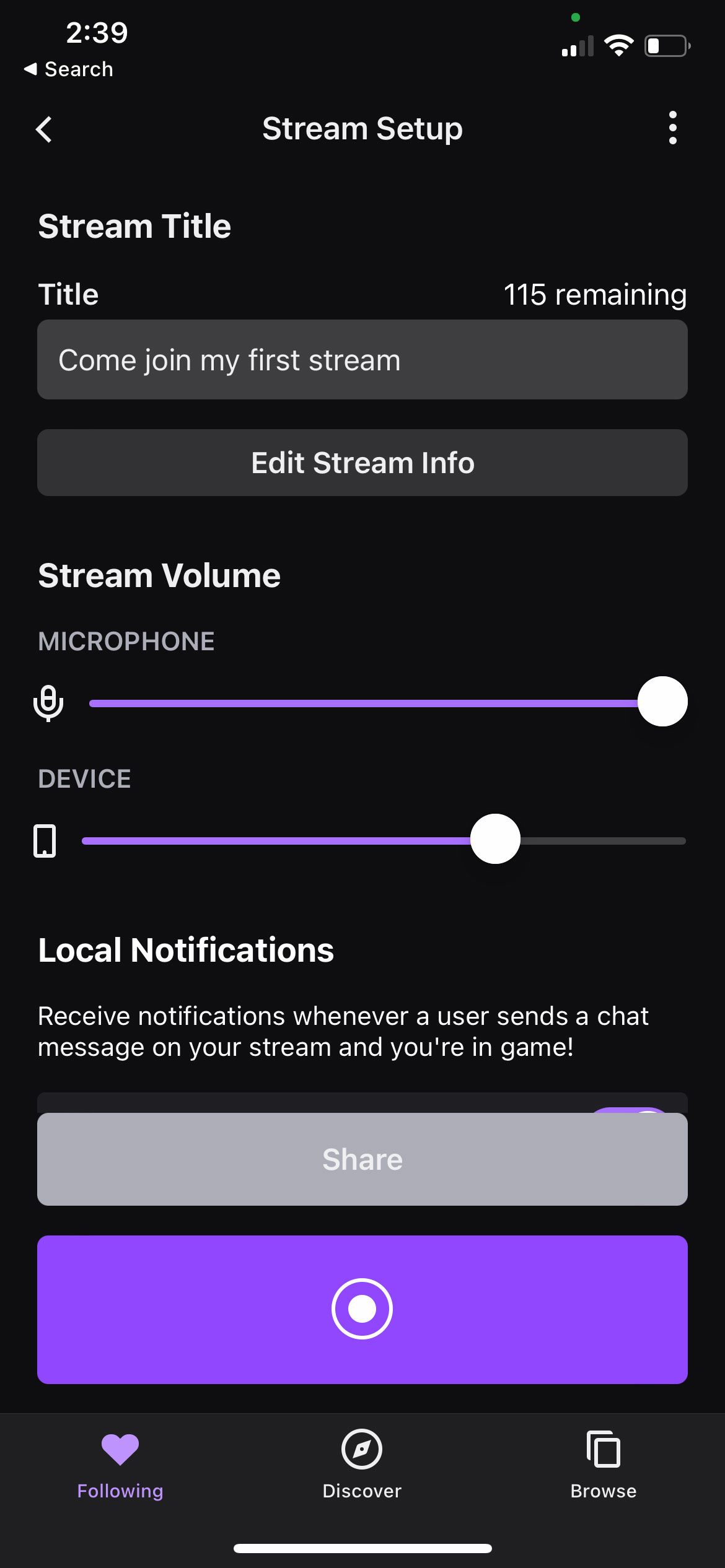The height and width of the screenshot is (1568, 725).
Task: Set the microphone volume slider
Action: [x=662, y=702]
